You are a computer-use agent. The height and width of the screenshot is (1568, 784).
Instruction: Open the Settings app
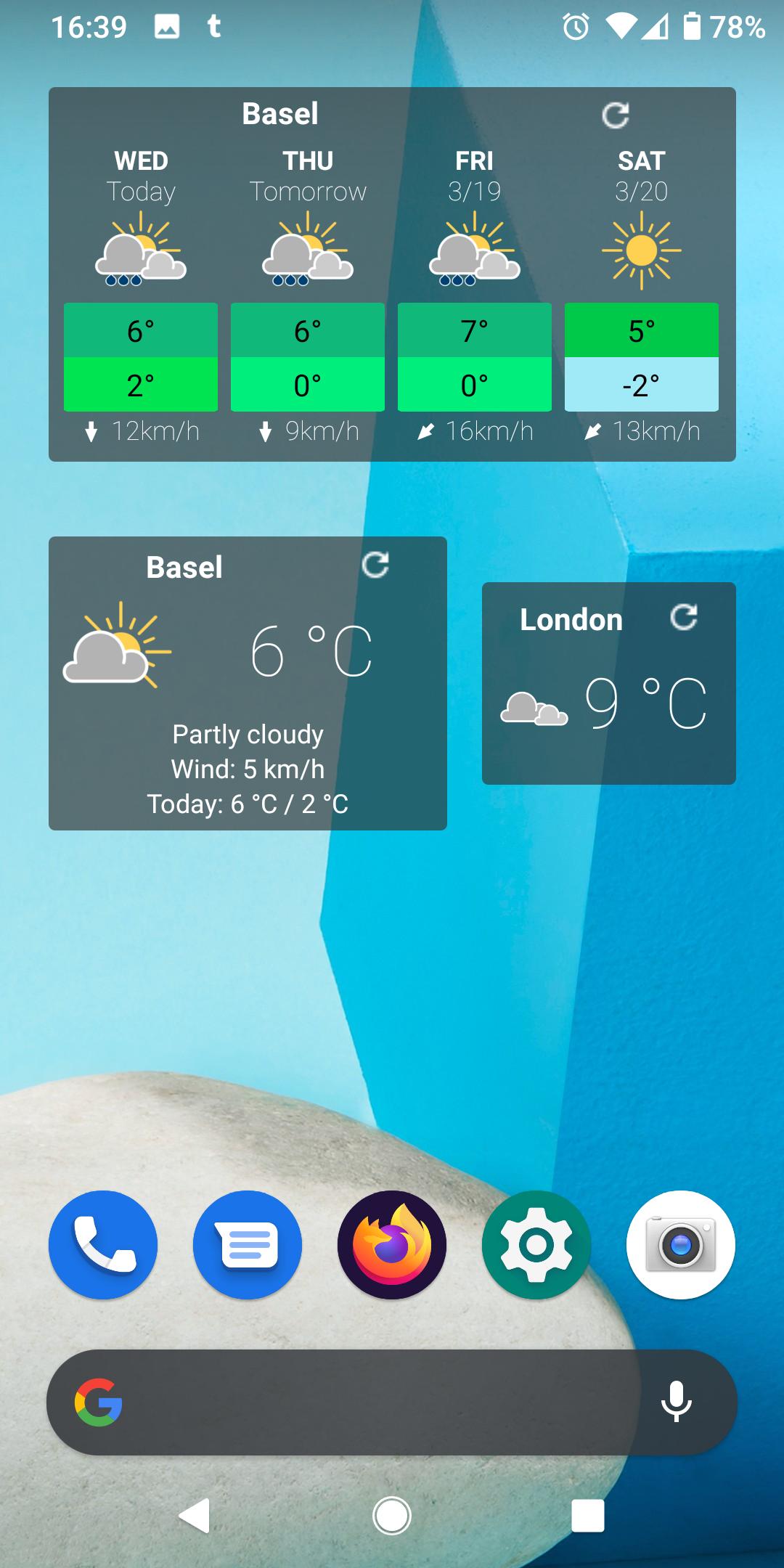click(x=536, y=1245)
